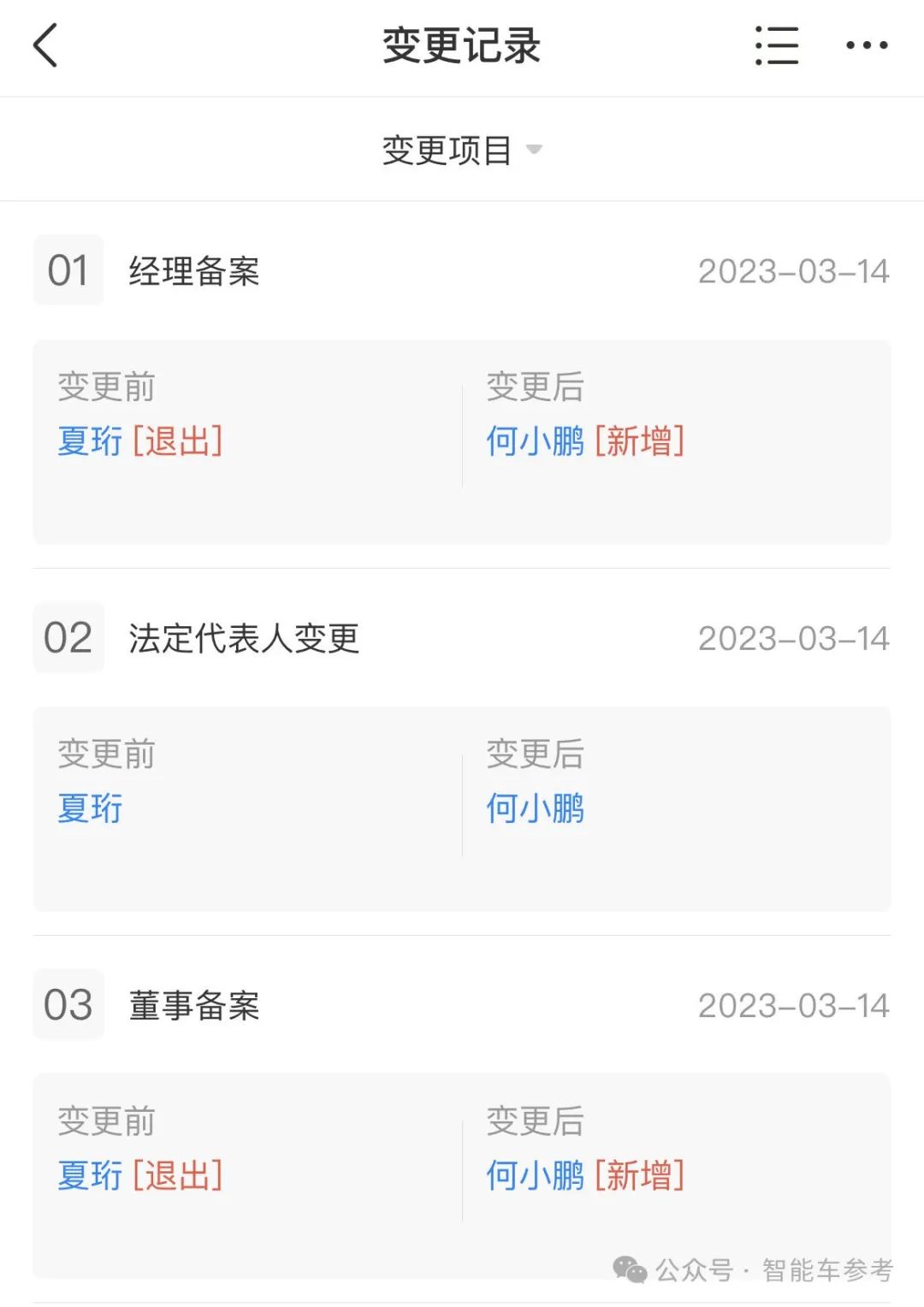Select 夏珩 link under 董事备案 变更前

(x=91, y=1175)
